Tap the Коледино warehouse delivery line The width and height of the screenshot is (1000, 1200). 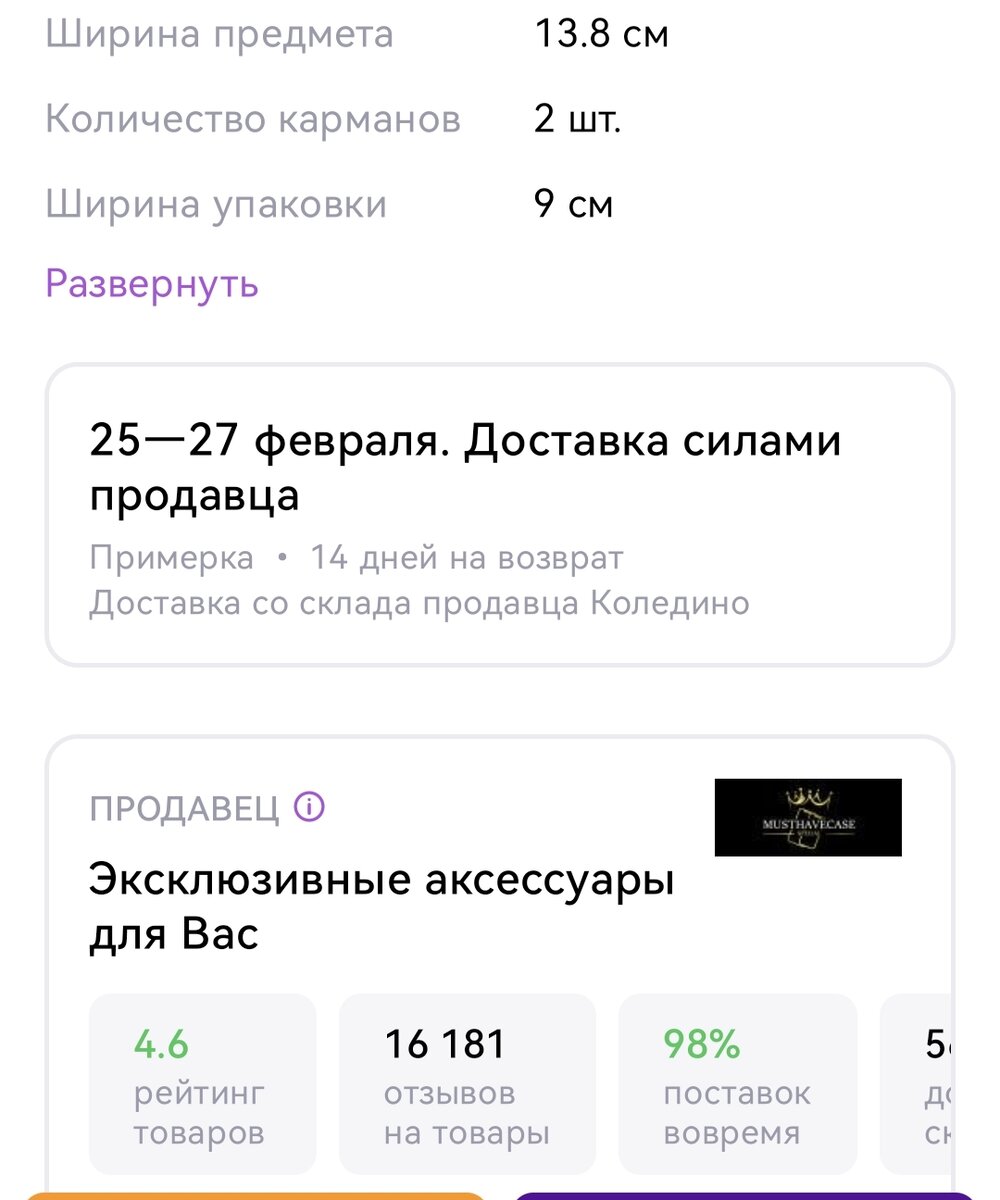click(x=420, y=601)
